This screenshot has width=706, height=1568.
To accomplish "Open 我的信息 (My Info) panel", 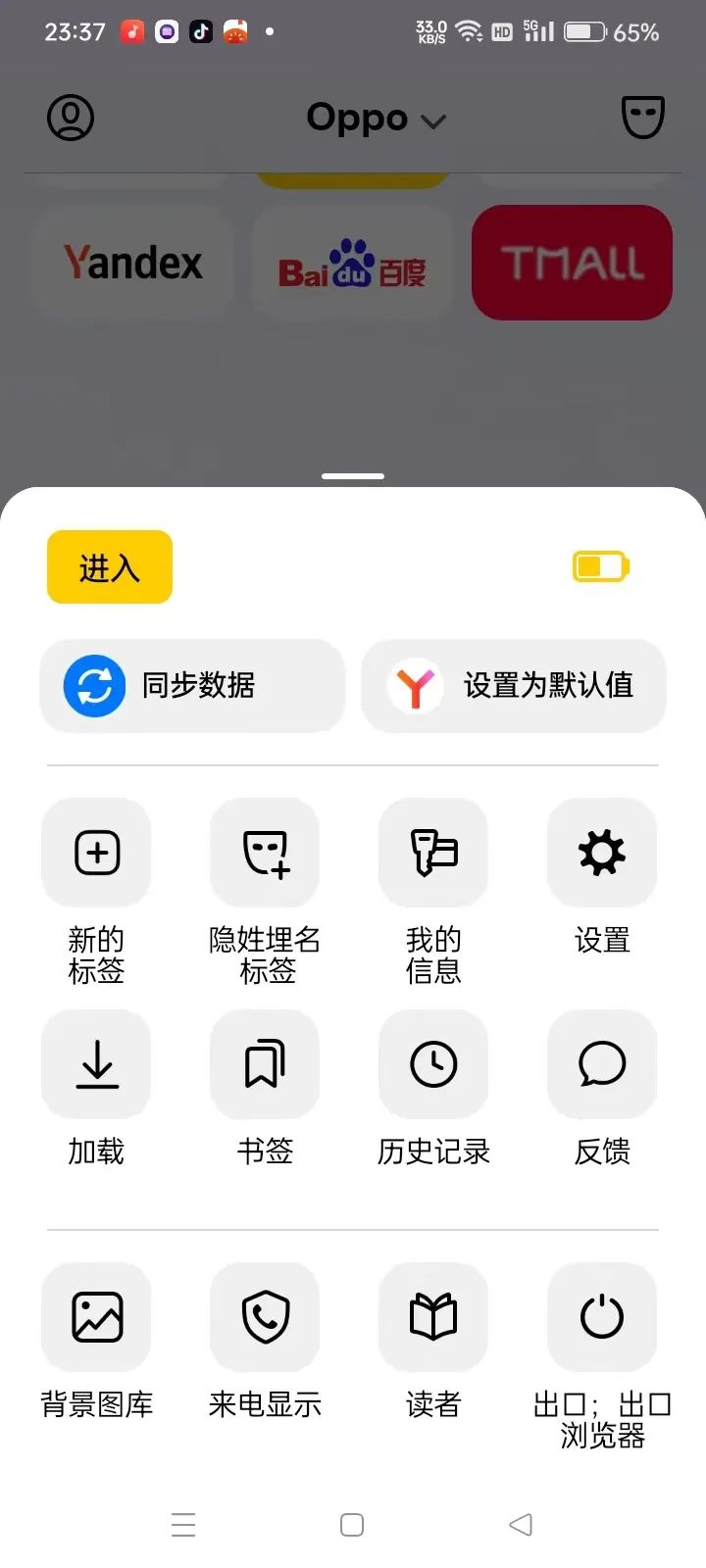I will point(432,853).
